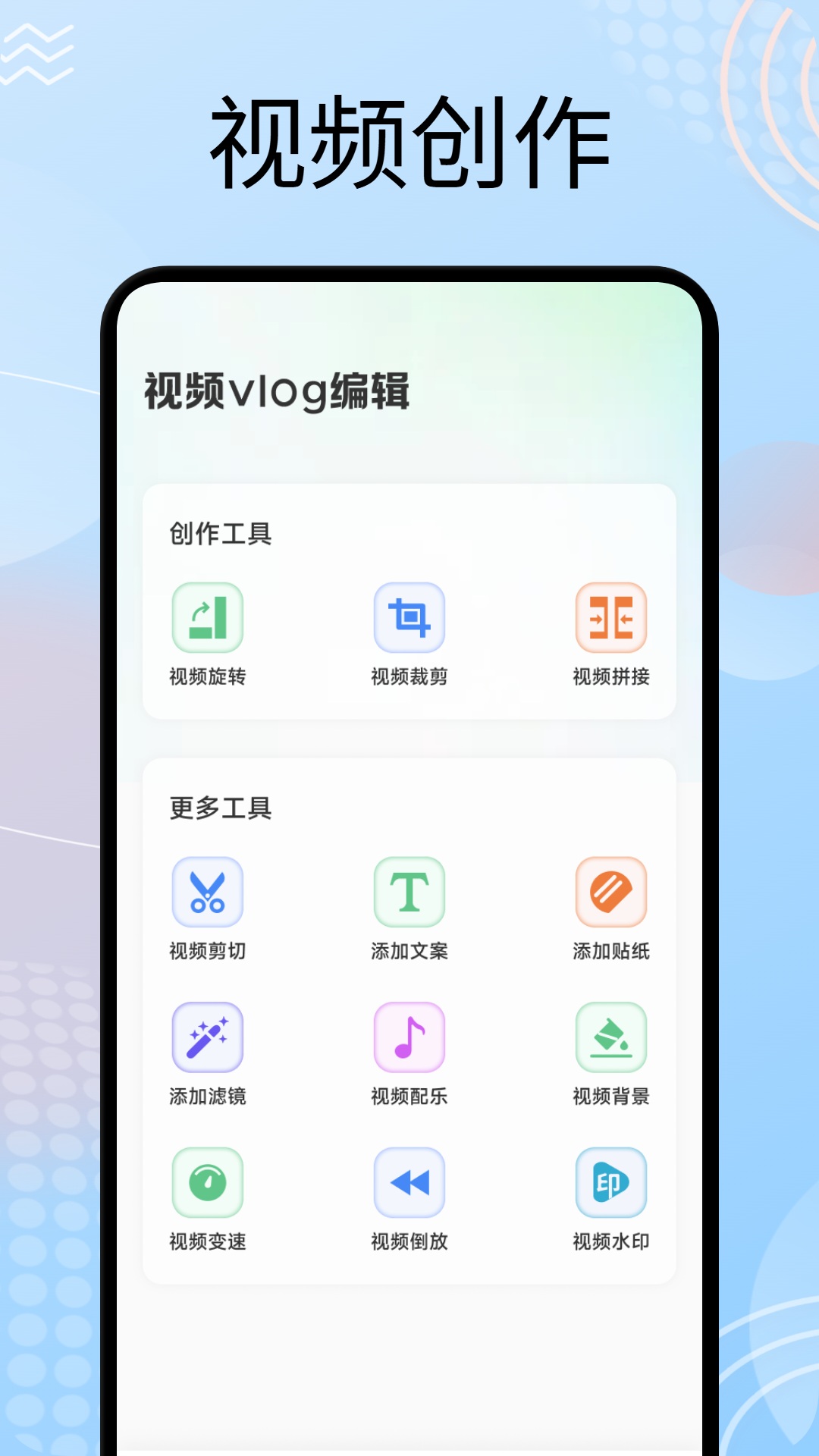This screenshot has height=1456, width=819.
Task: Open the 添加文案 text tool
Action: (x=409, y=893)
